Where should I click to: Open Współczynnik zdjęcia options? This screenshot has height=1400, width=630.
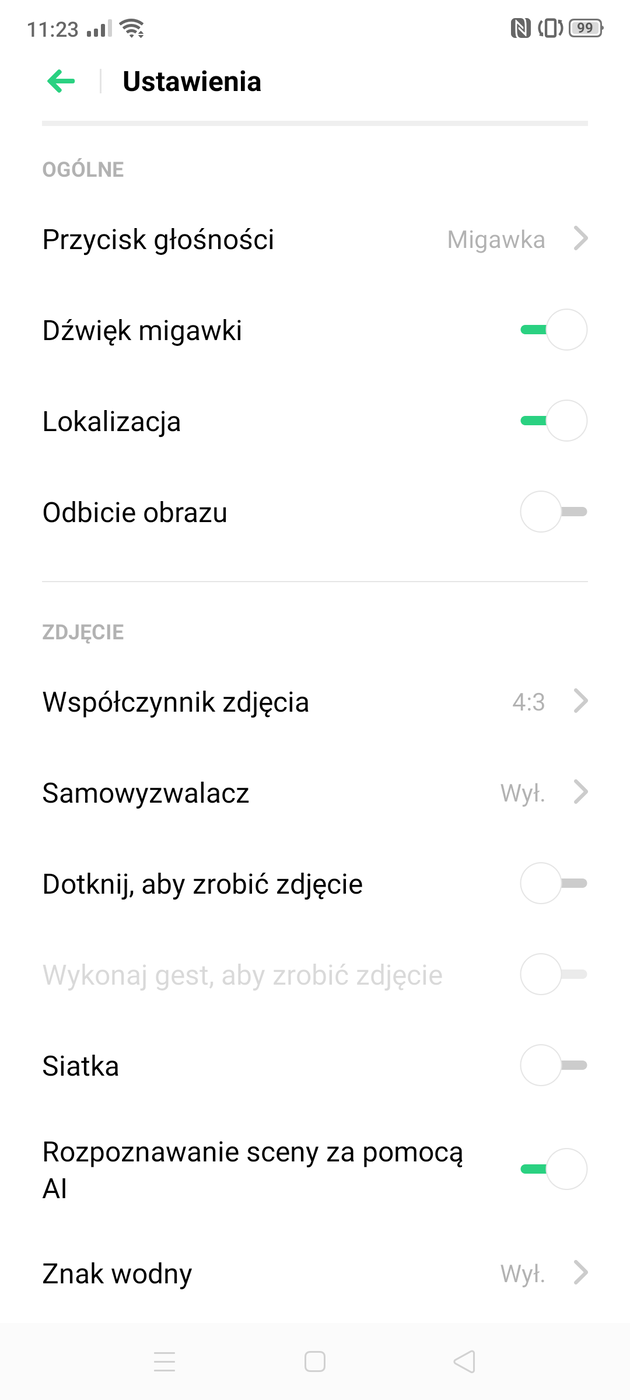[314, 702]
